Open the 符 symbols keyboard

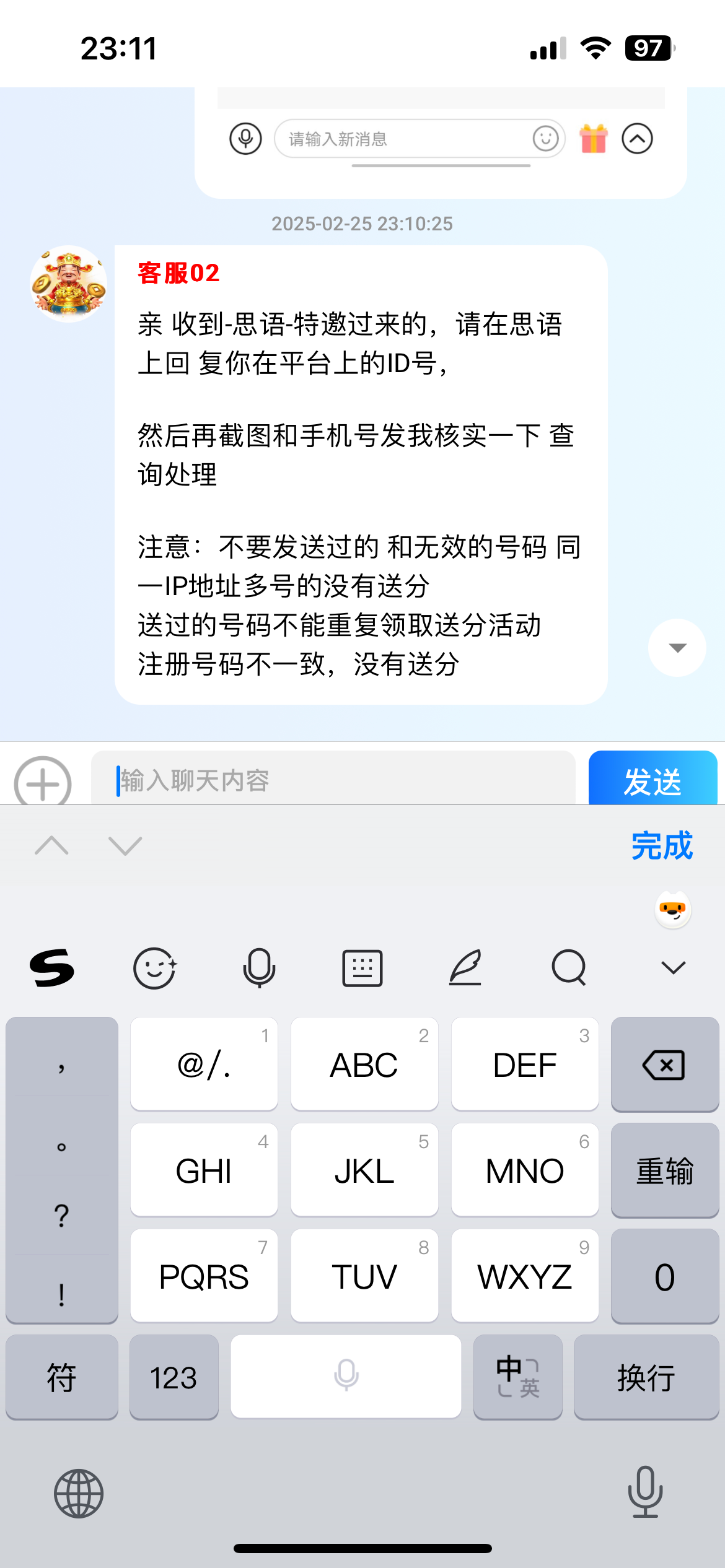click(61, 1377)
